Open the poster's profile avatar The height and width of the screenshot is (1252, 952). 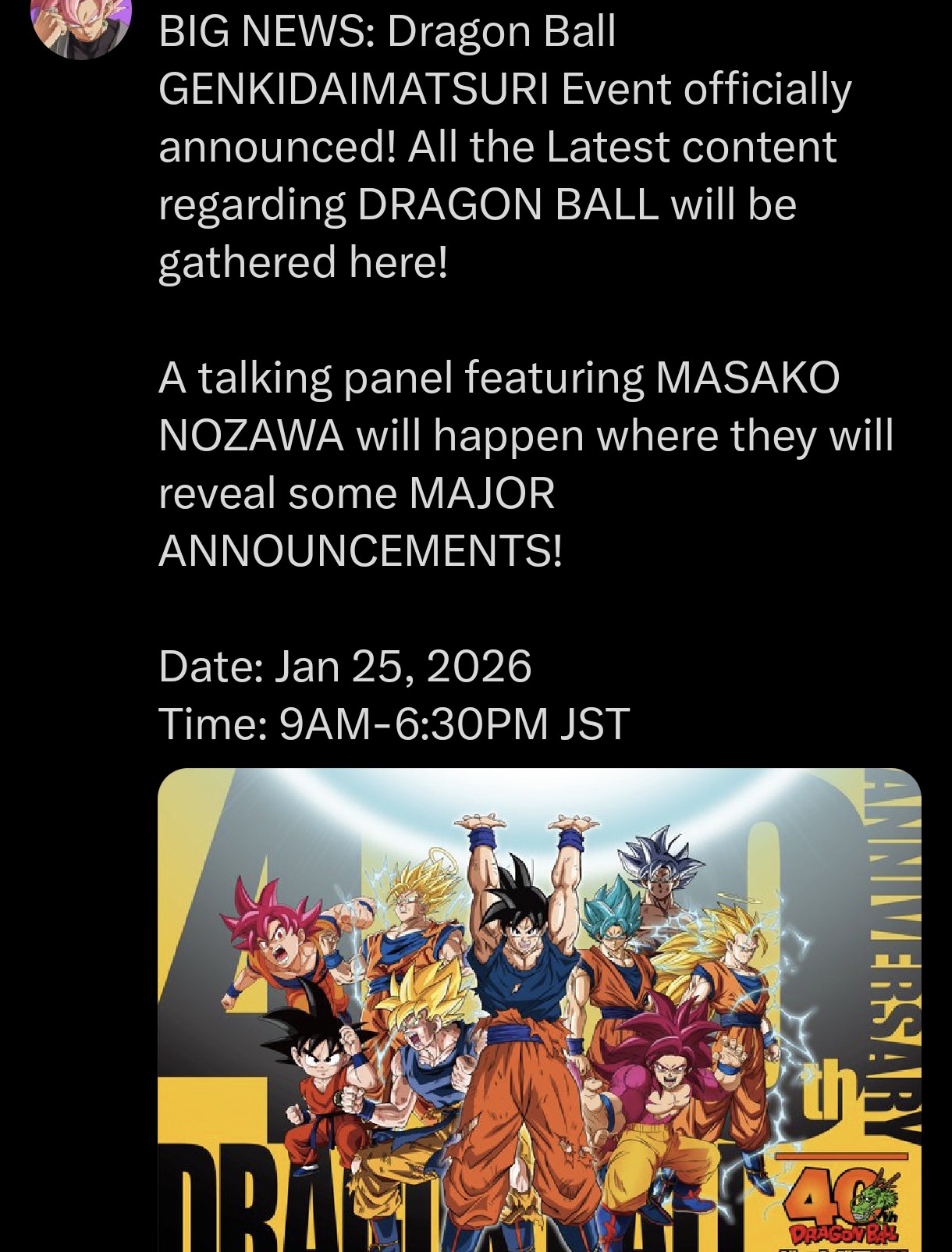(80, 23)
